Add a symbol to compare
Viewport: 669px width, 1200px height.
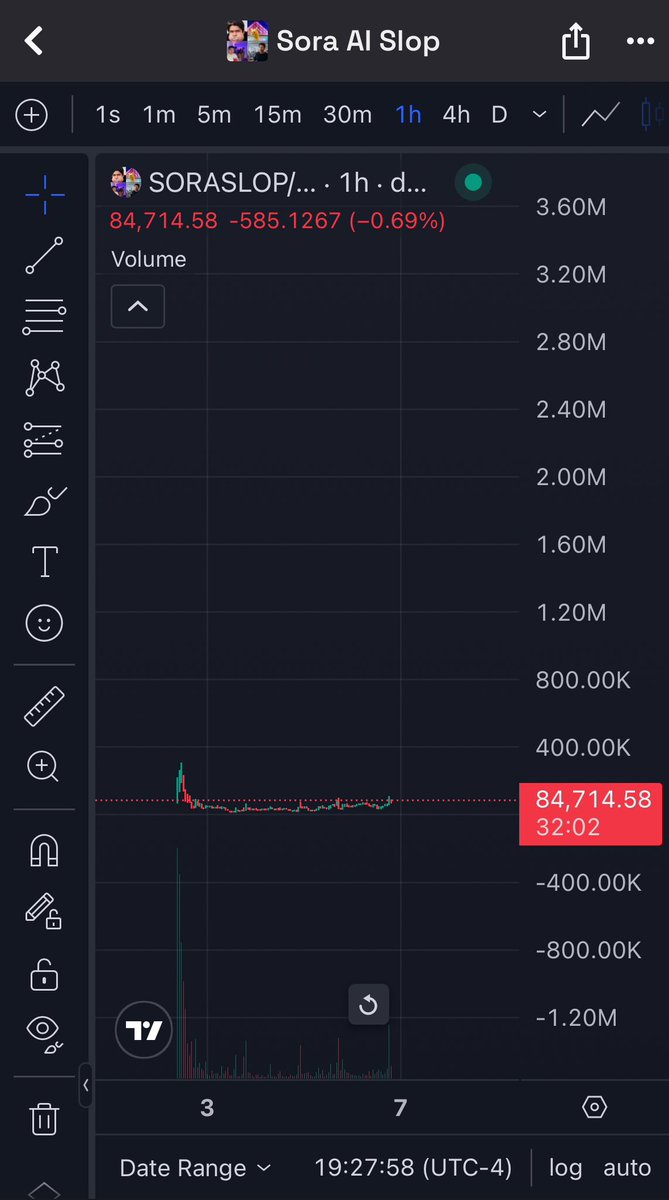coord(32,115)
